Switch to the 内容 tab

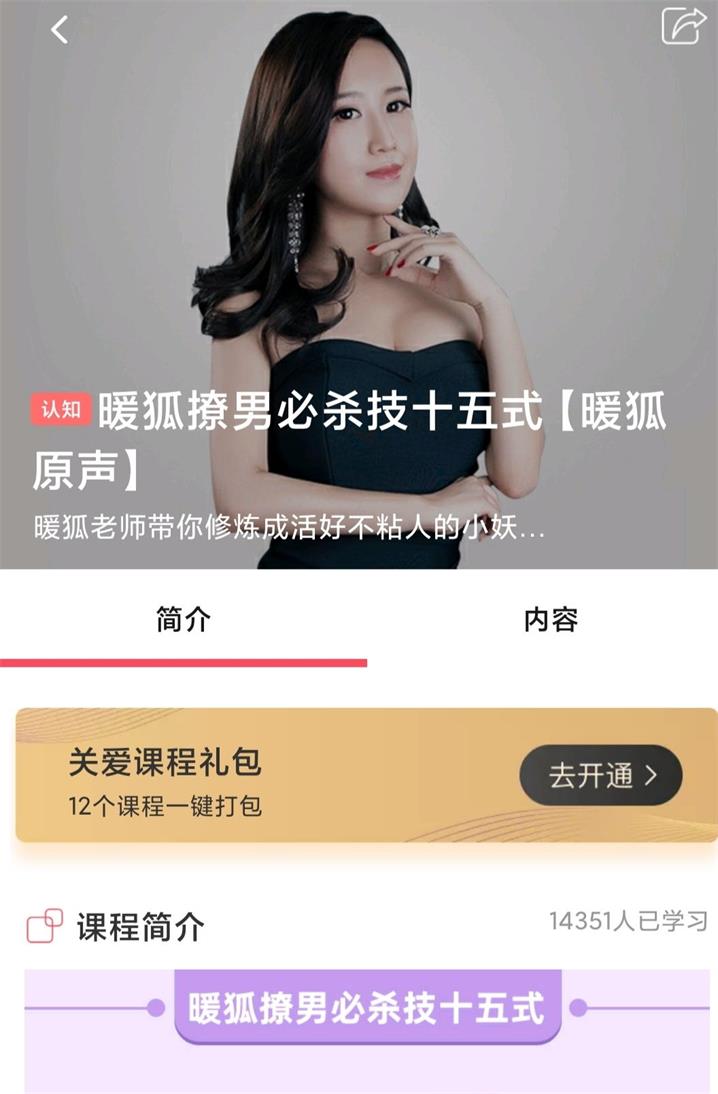click(x=551, y=620)
